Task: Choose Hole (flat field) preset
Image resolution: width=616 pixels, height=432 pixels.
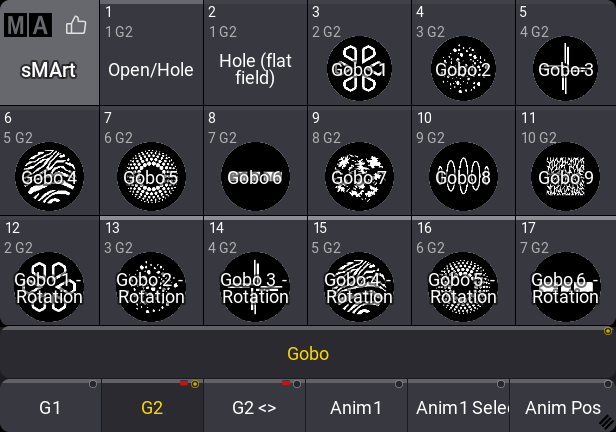Action: [255, 70]
